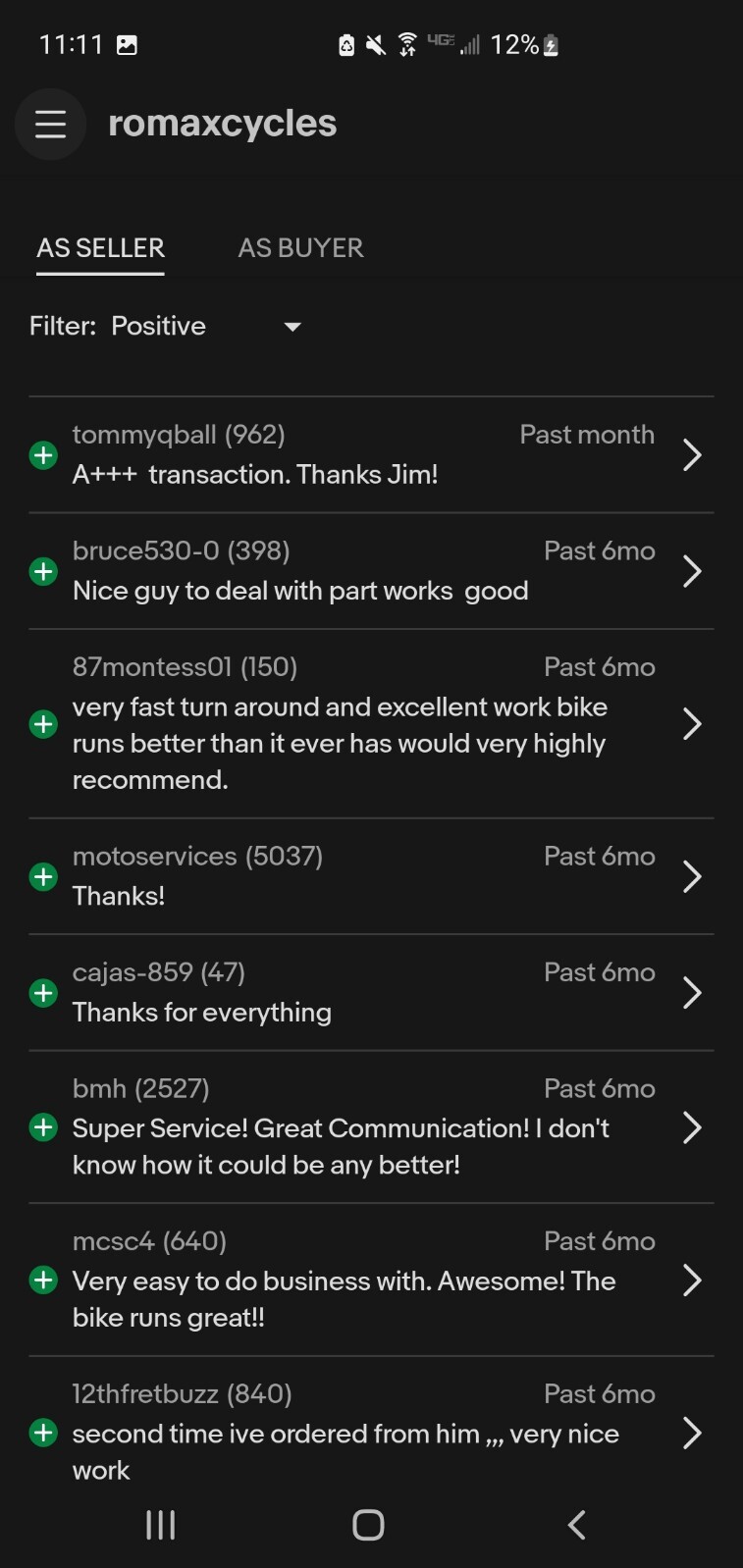Select the AS SELLER tab
The height and width of the screenshot is (1568, 743).
[100, 248]
